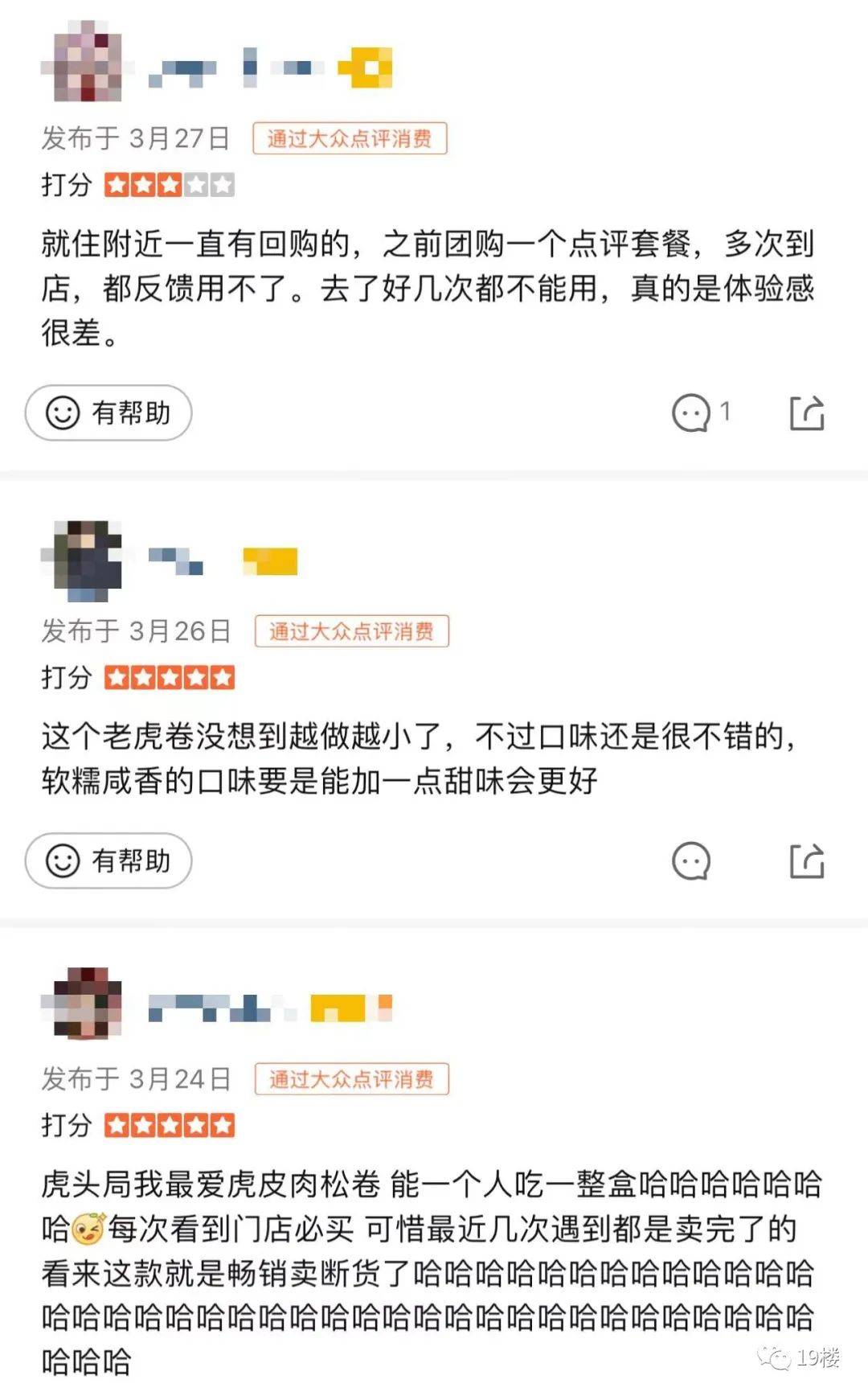The height and width of the screenshot is (1396, 868).
Task: Share the March 26 five-star review
Action: point(807,861)
